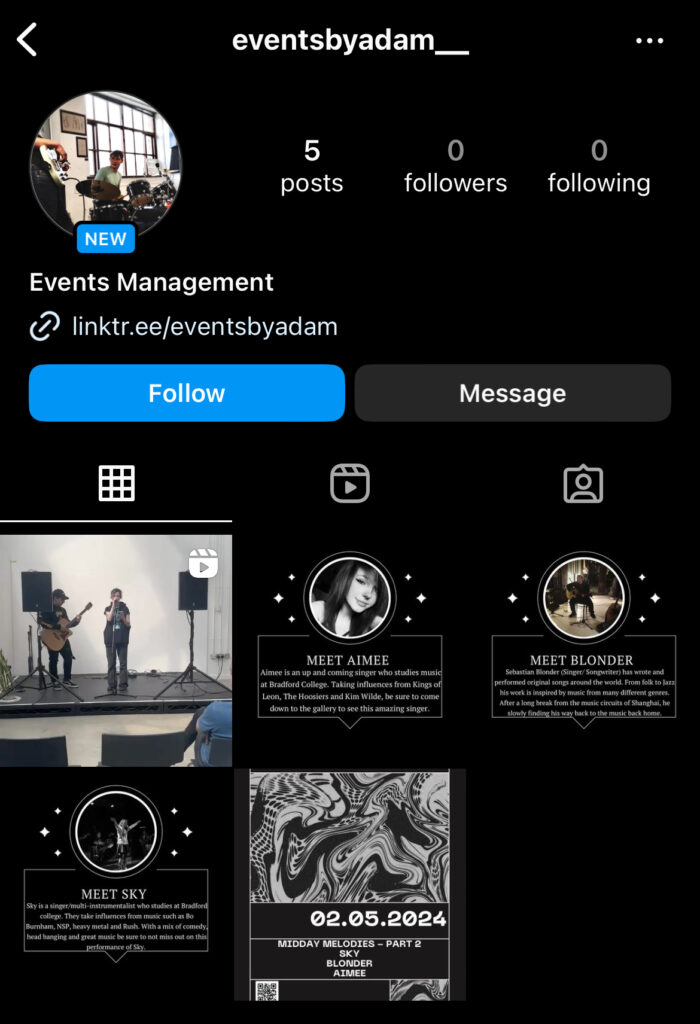
Task: View the following list
Action: tap(598, 167)
